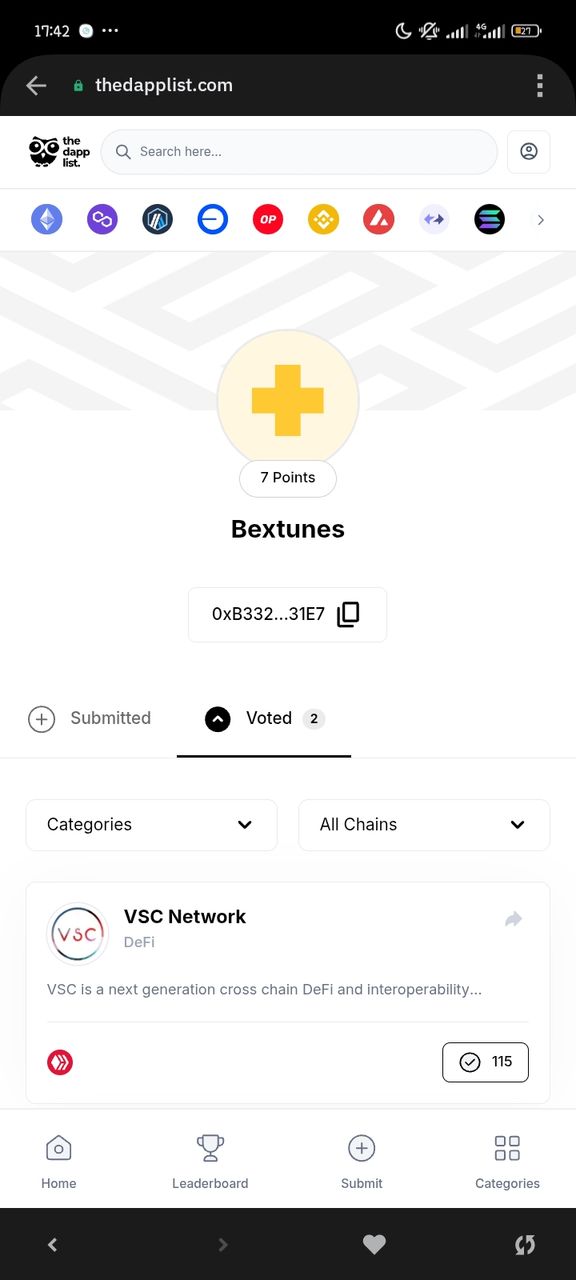Expand the All Chains dropdown
The width and height of the screenshot is (576, 1280).
(424, 825)
